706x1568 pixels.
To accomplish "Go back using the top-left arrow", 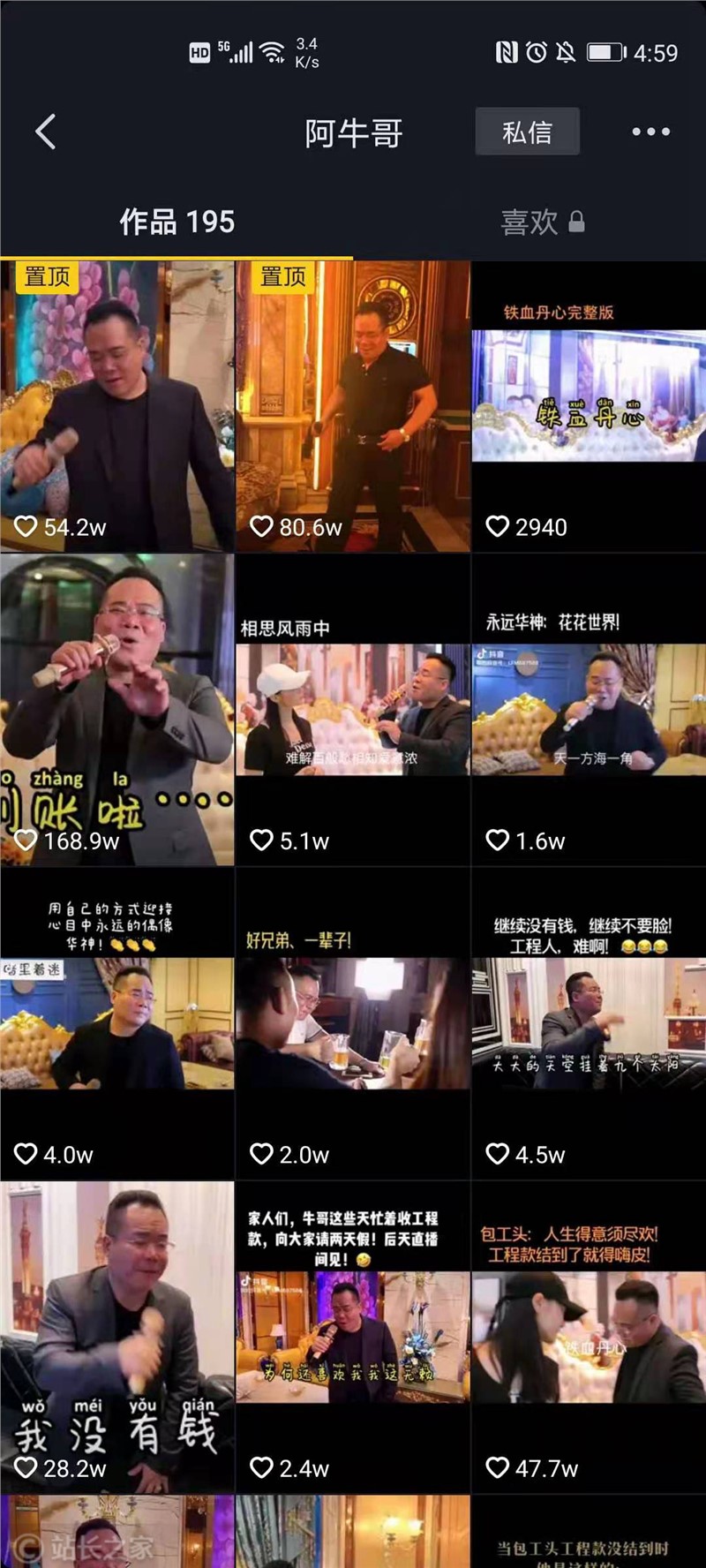I will coord(46,132).
